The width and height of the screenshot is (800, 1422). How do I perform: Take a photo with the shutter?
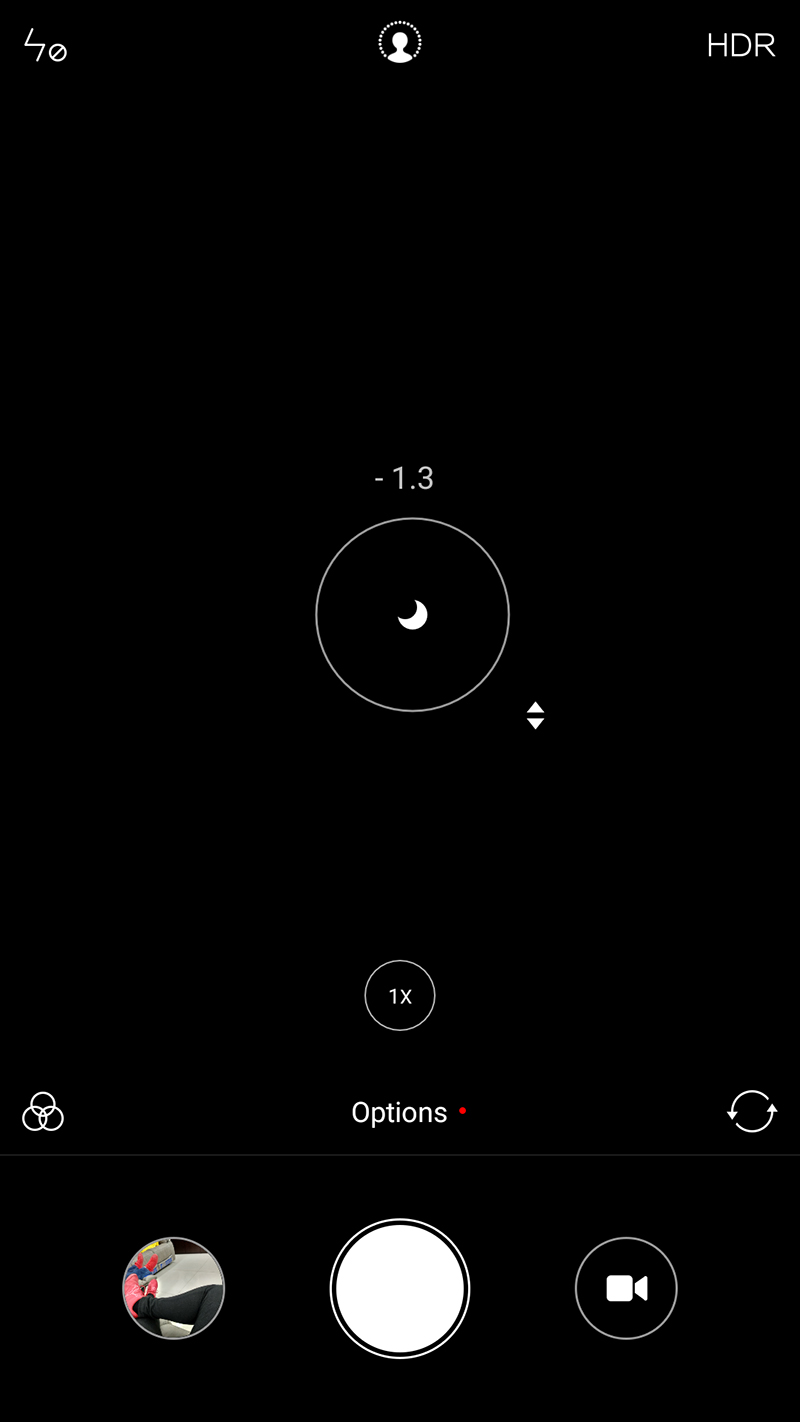pos(400,1288)
